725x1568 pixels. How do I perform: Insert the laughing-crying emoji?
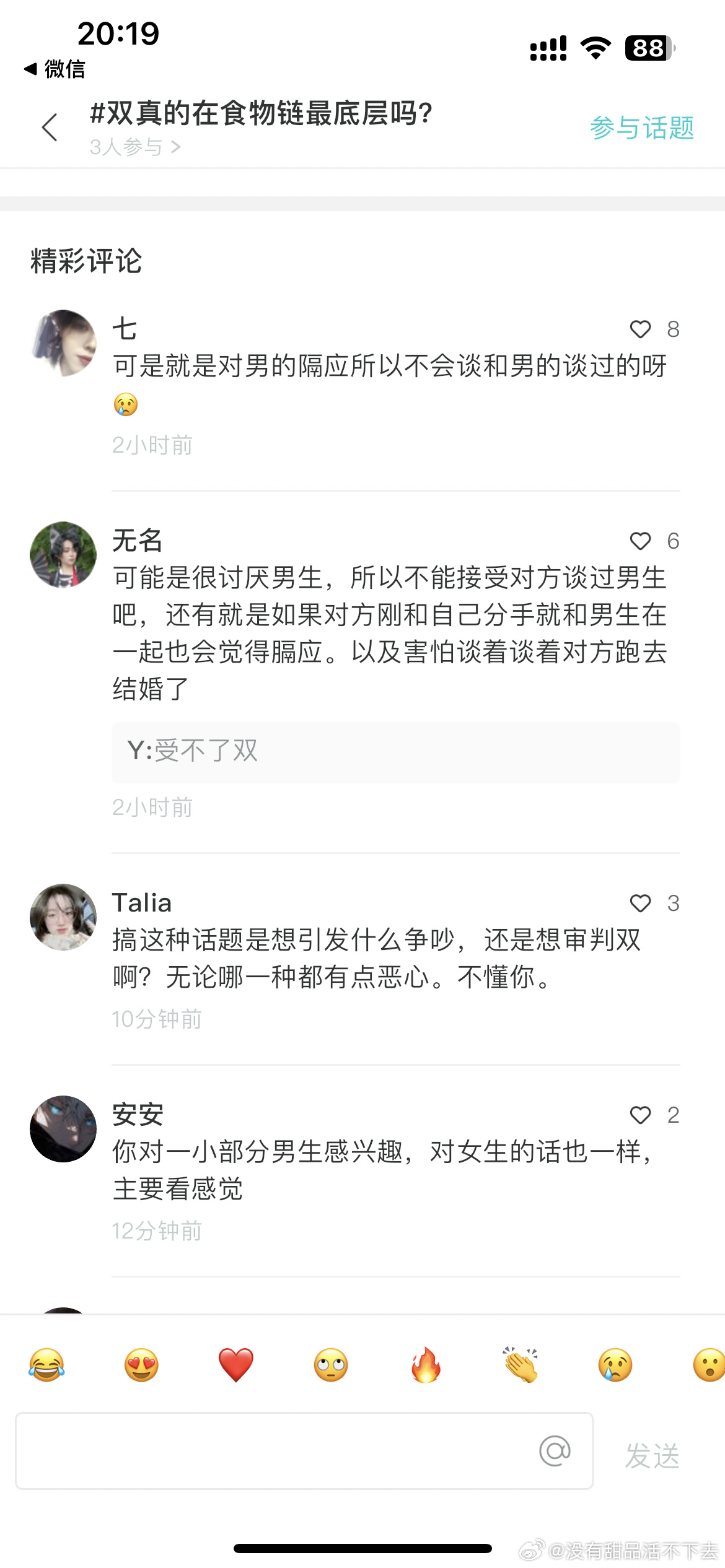(x=46, y=1365)
